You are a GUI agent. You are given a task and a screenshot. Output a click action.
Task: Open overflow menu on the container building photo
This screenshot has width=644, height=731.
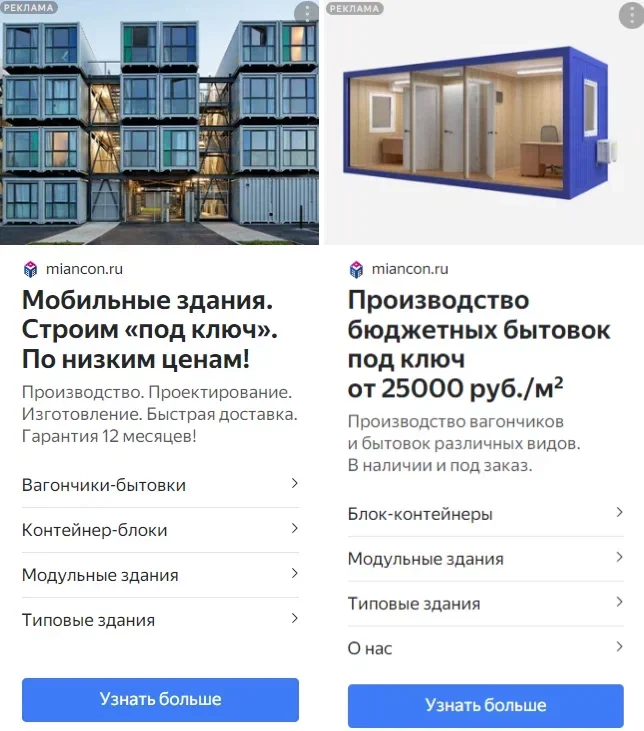[307, 12]
